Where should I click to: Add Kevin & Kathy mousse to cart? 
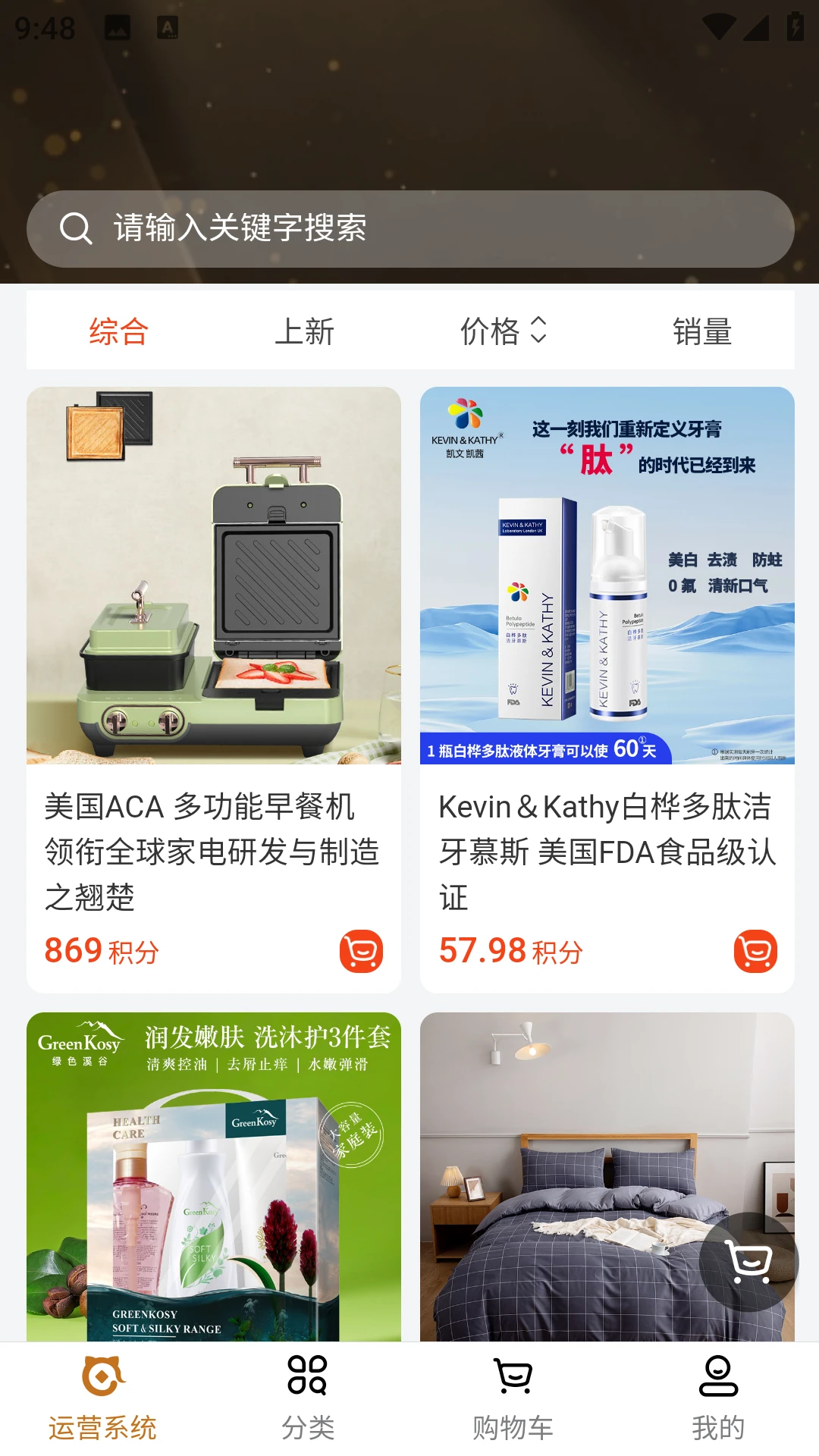tap(755, 951)
